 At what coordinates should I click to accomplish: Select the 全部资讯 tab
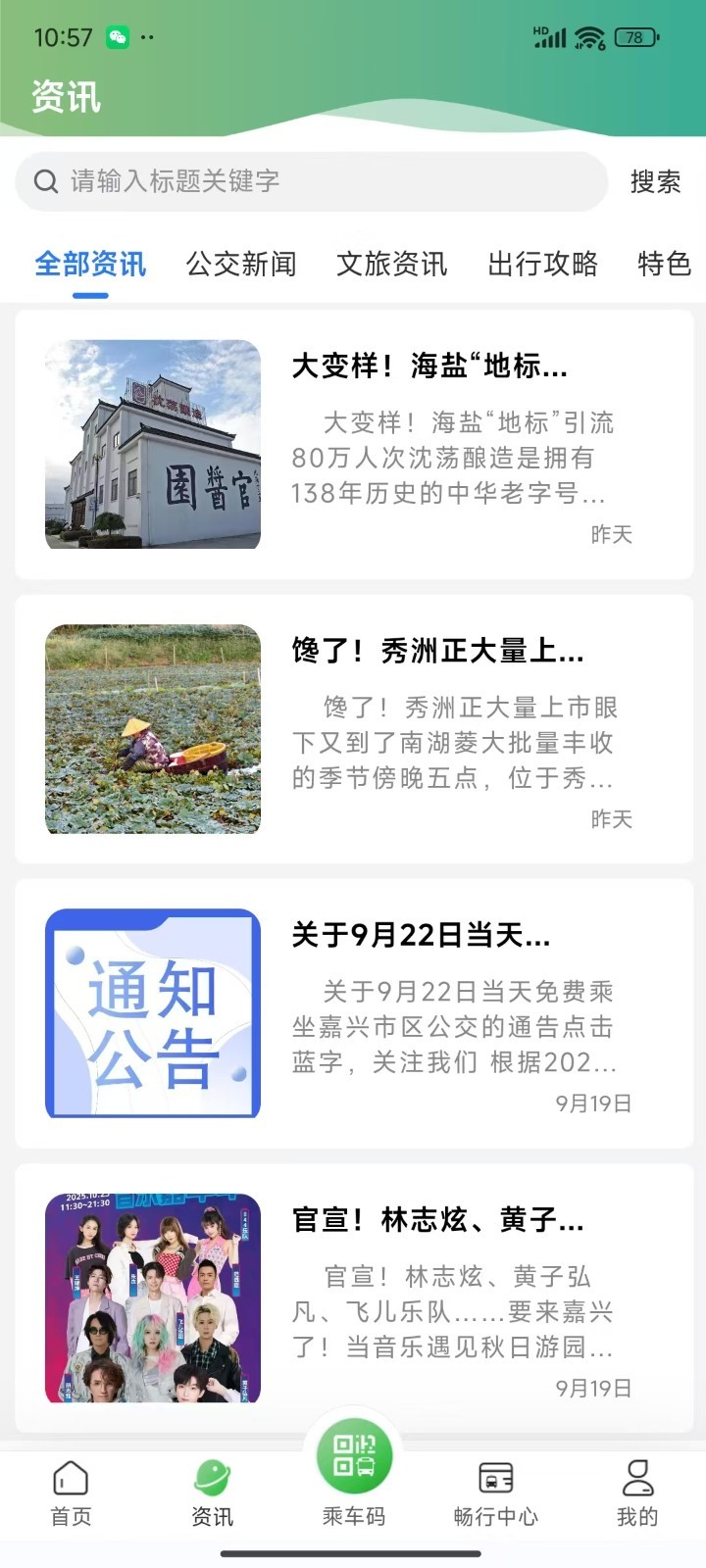click(90, 264)
